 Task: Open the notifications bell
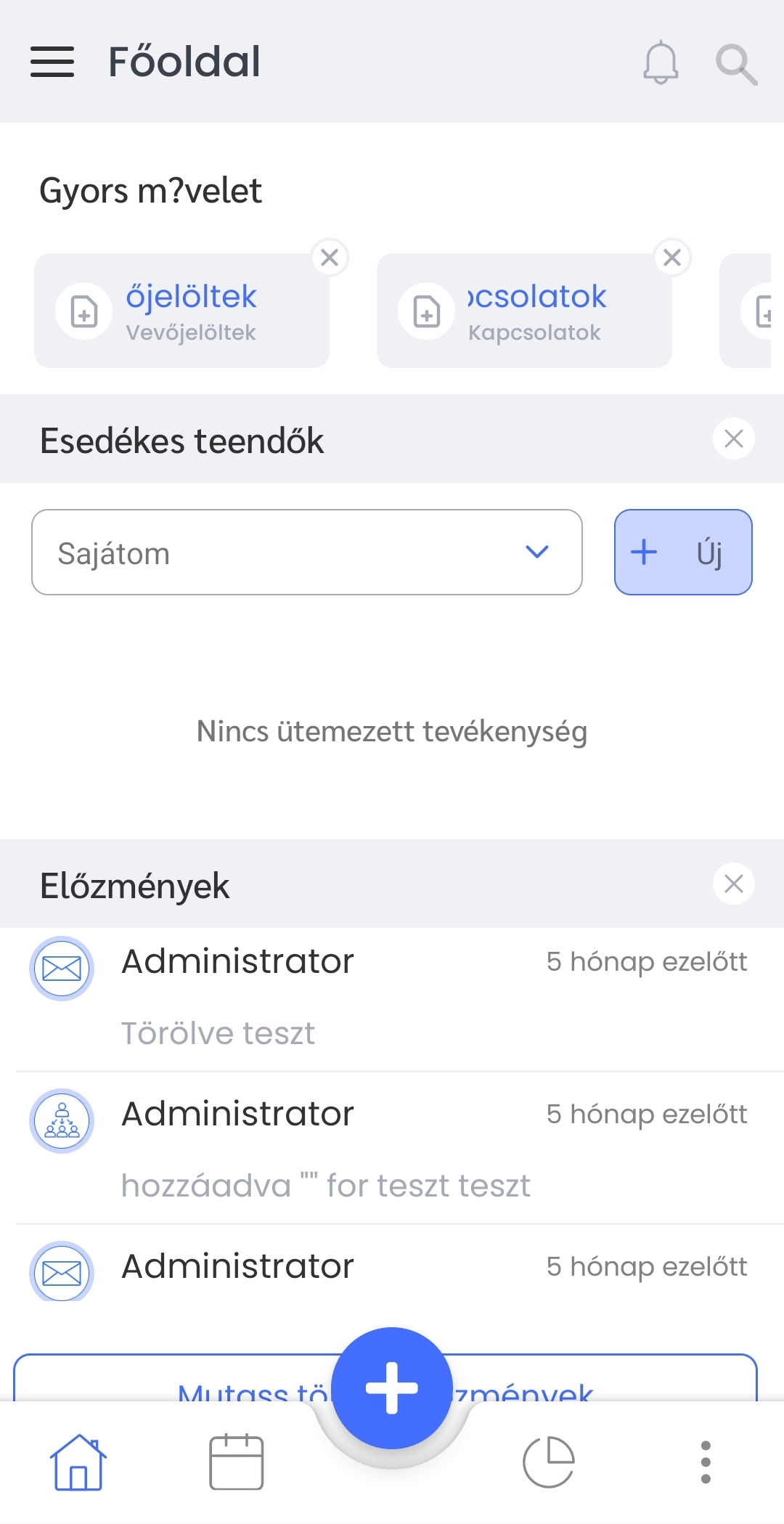[x=661, y=62]
